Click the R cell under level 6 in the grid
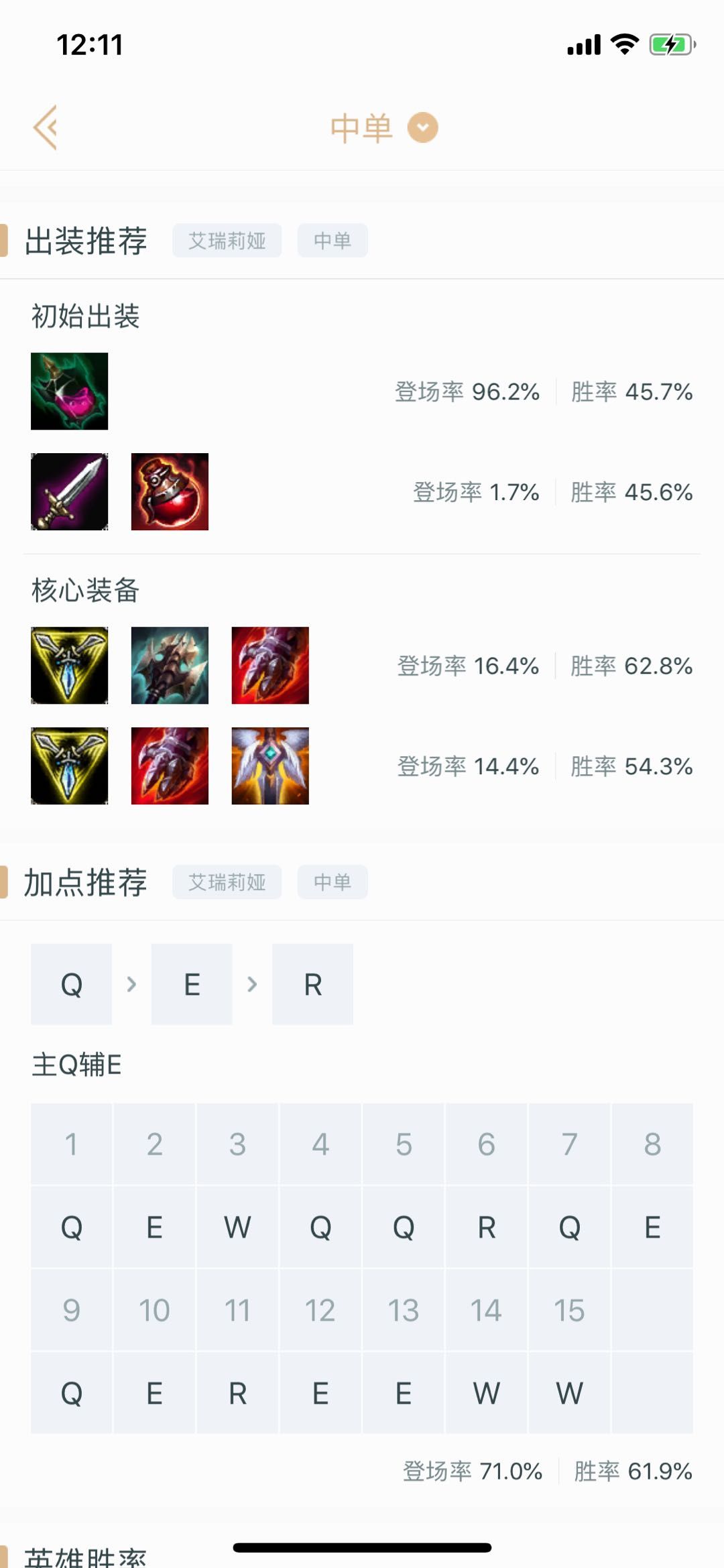Screen dimensions: 724x1568 [486, 1227]
